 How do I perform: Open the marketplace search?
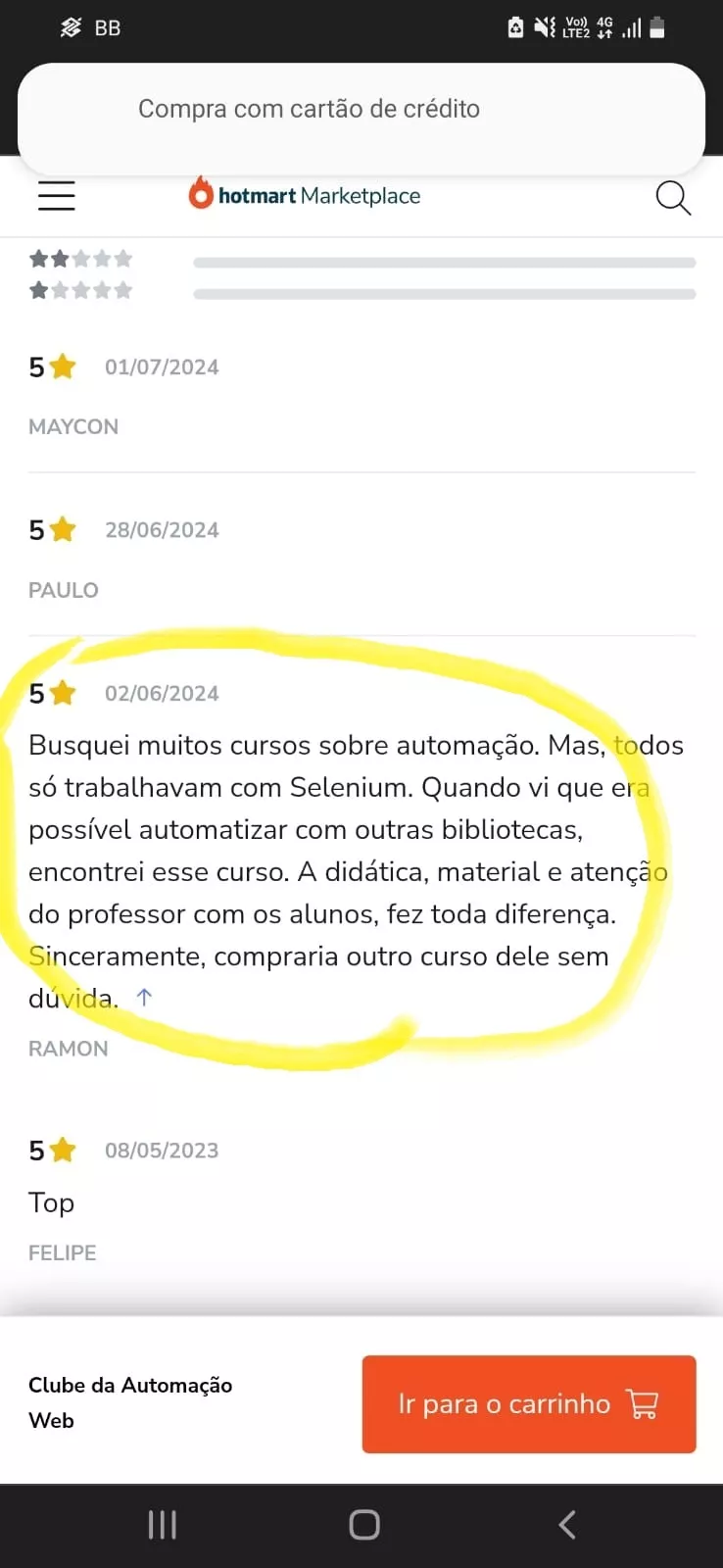(x=673, y=198)
